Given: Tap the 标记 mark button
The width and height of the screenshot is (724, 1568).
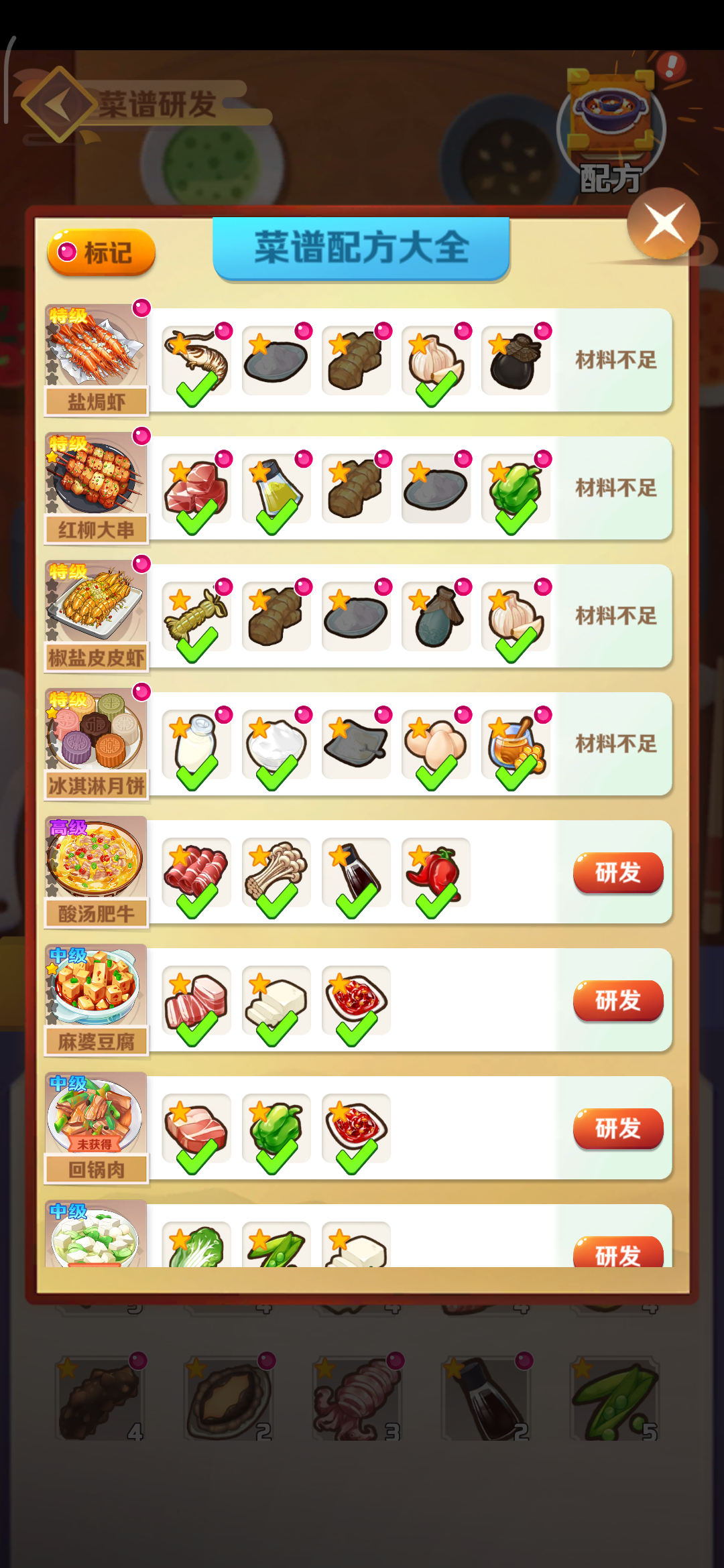Looking at the screenshot, I should 101,253.
